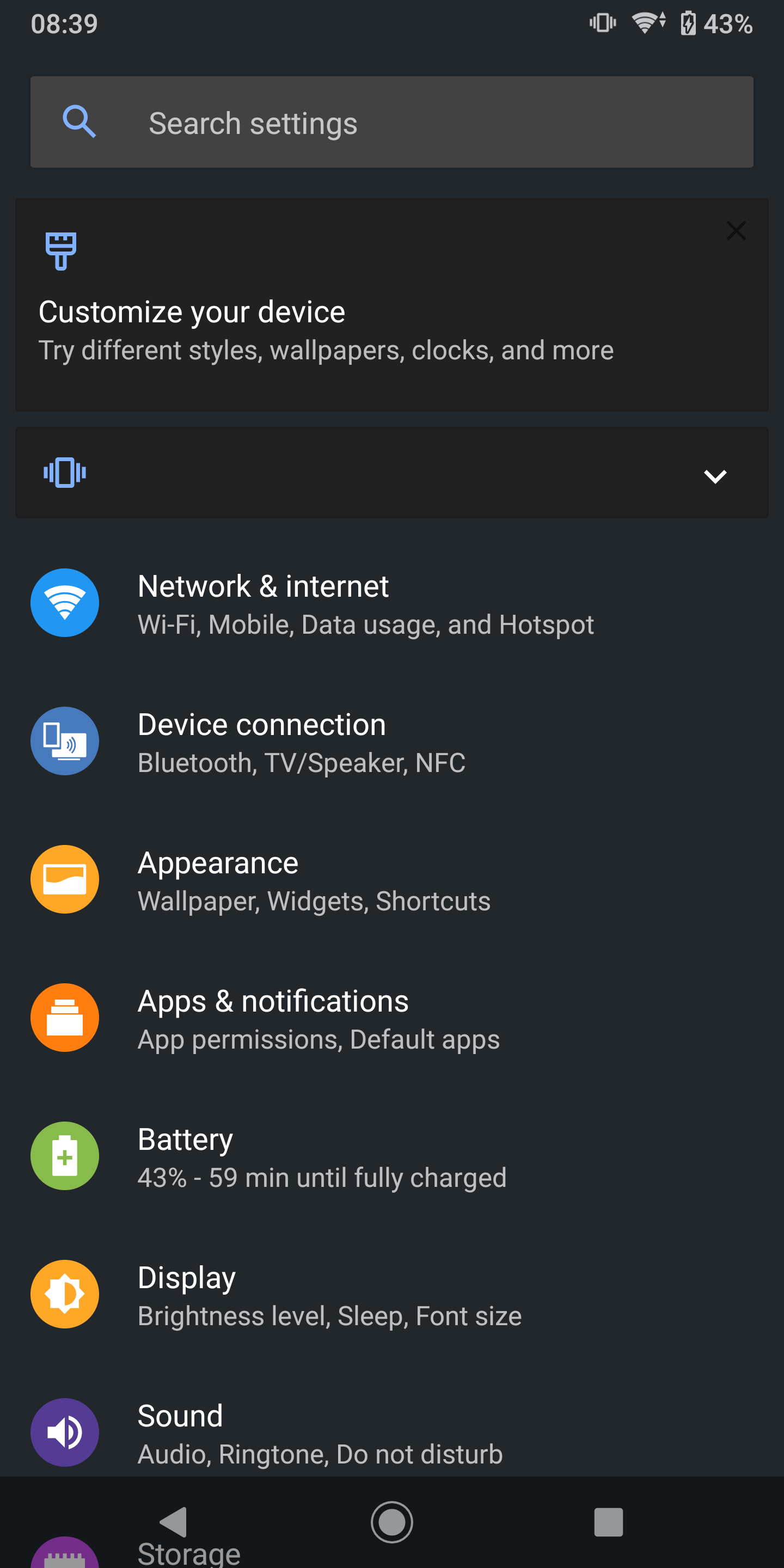Open Device connection settings
784x1568 pixels.
[x=392, y=742]
